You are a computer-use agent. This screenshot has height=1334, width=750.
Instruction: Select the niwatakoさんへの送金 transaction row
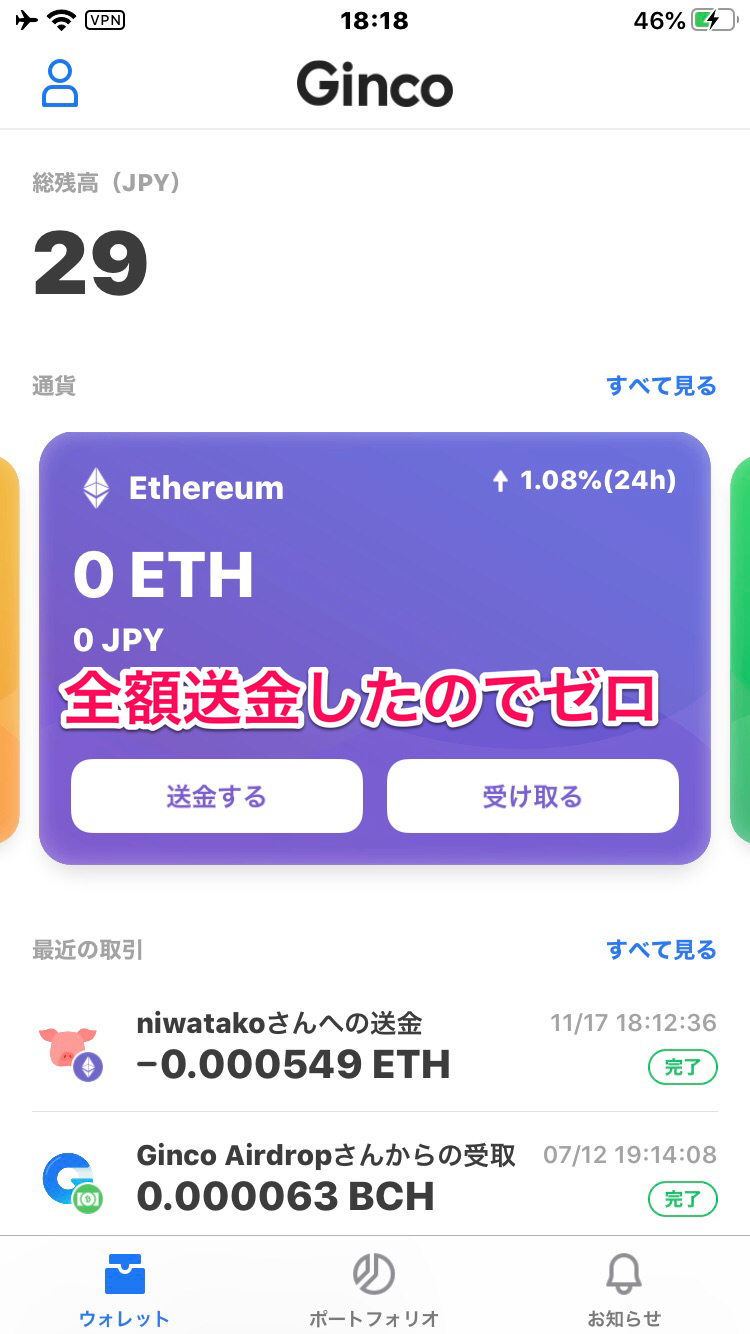click(375, 1045)
